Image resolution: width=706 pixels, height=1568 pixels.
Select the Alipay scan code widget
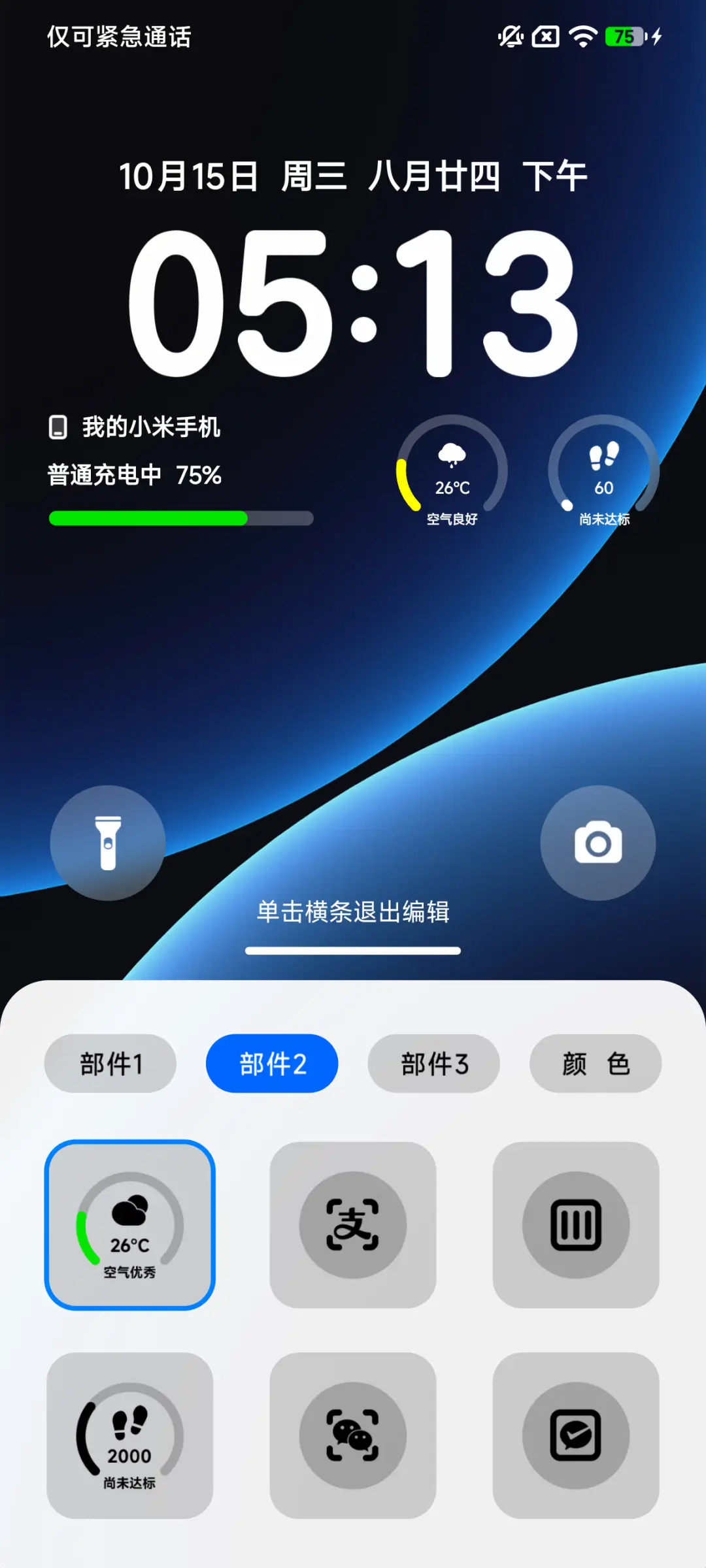[x=353, y=1225]
